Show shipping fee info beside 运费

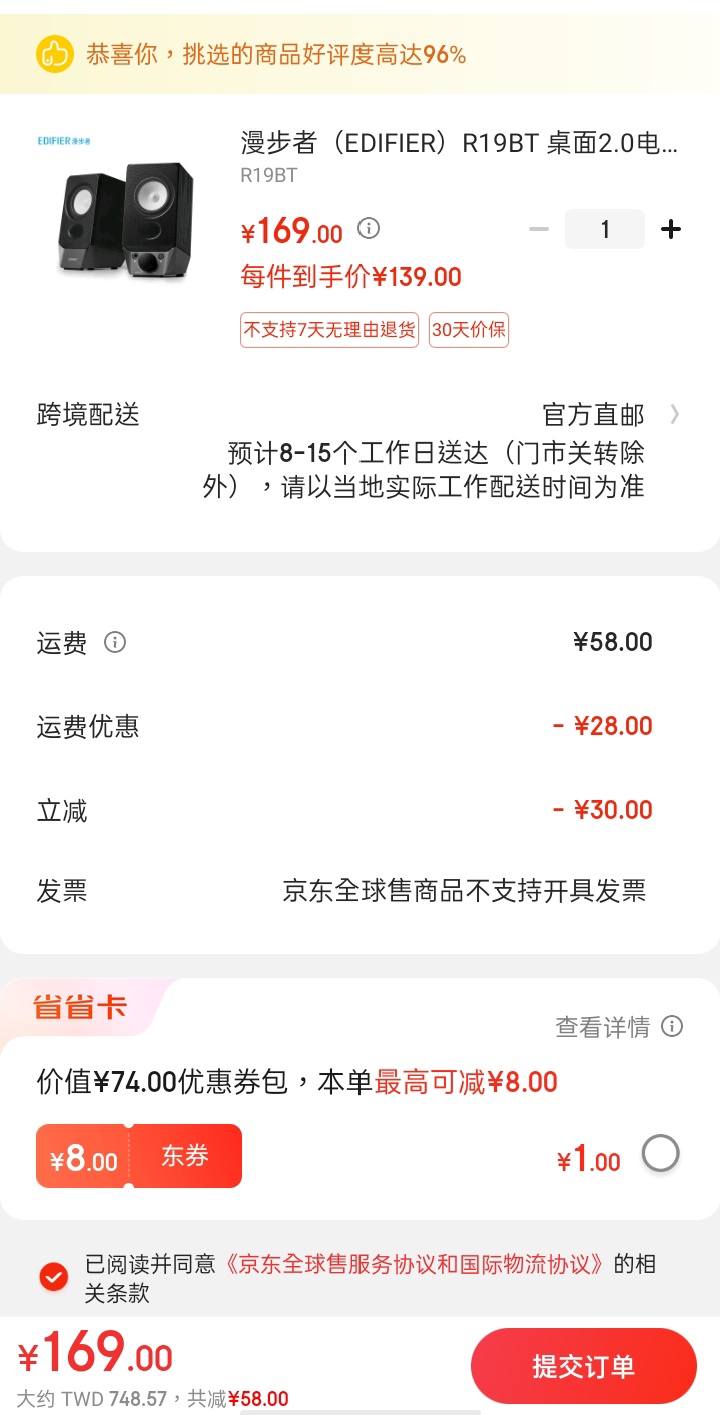(115, 642)
